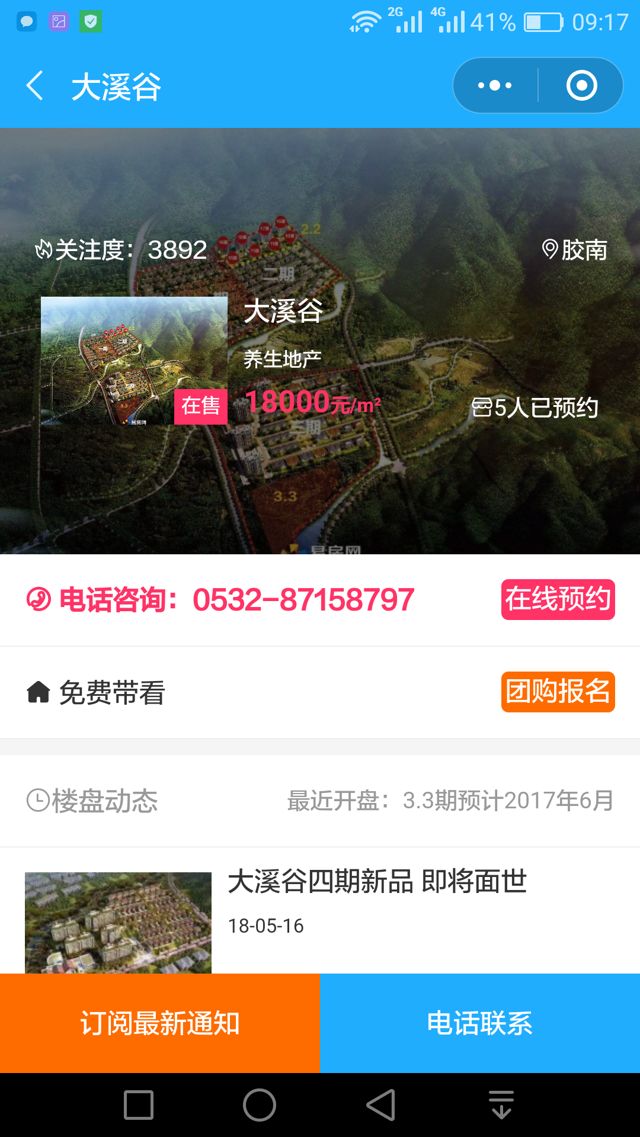This screenshot has width=640, height=1137.
Task: Go to the system home screen
Action: click(259, 1105)
